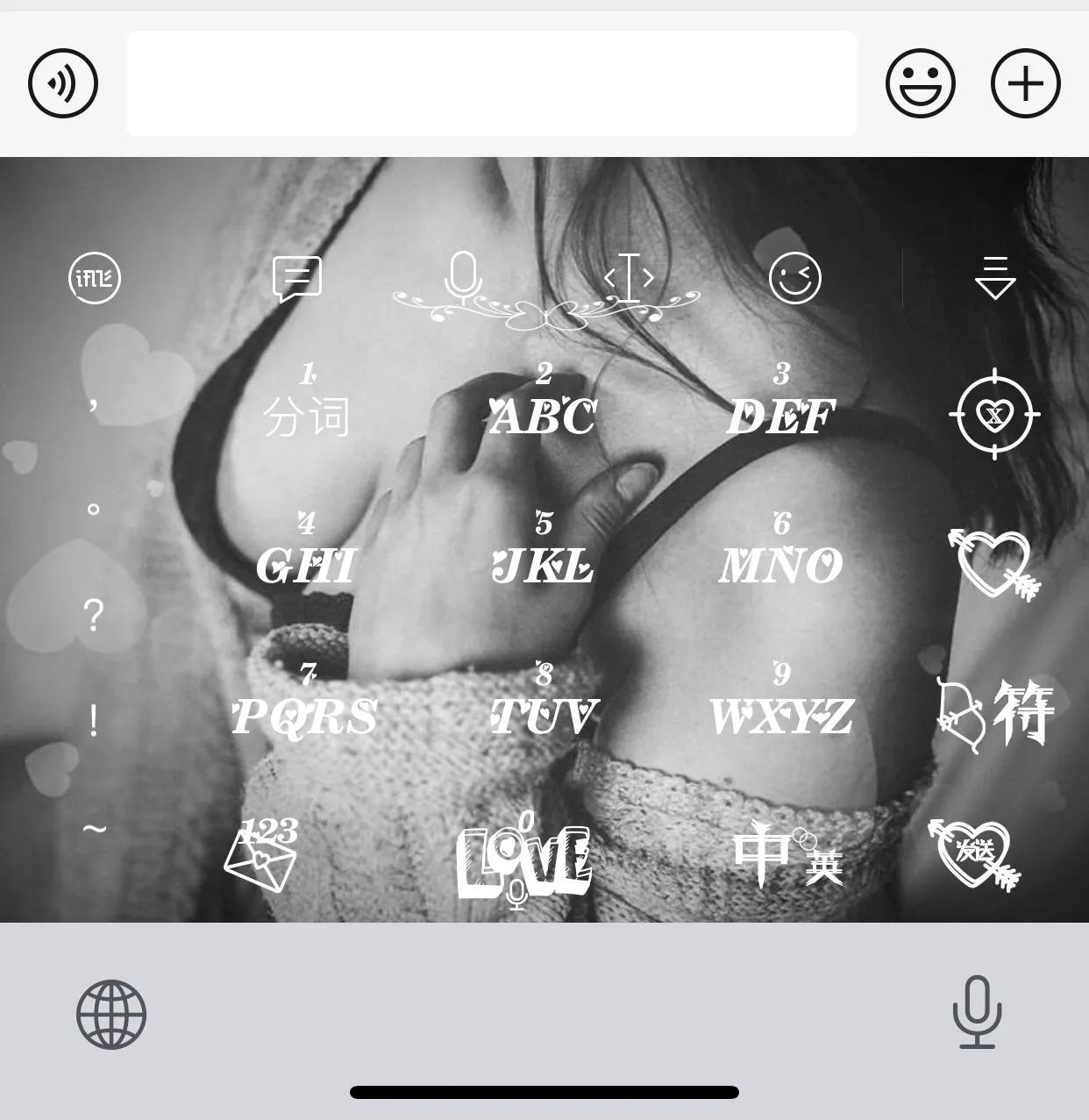
Task: Focus the message text input field
Action: point(491,83)
